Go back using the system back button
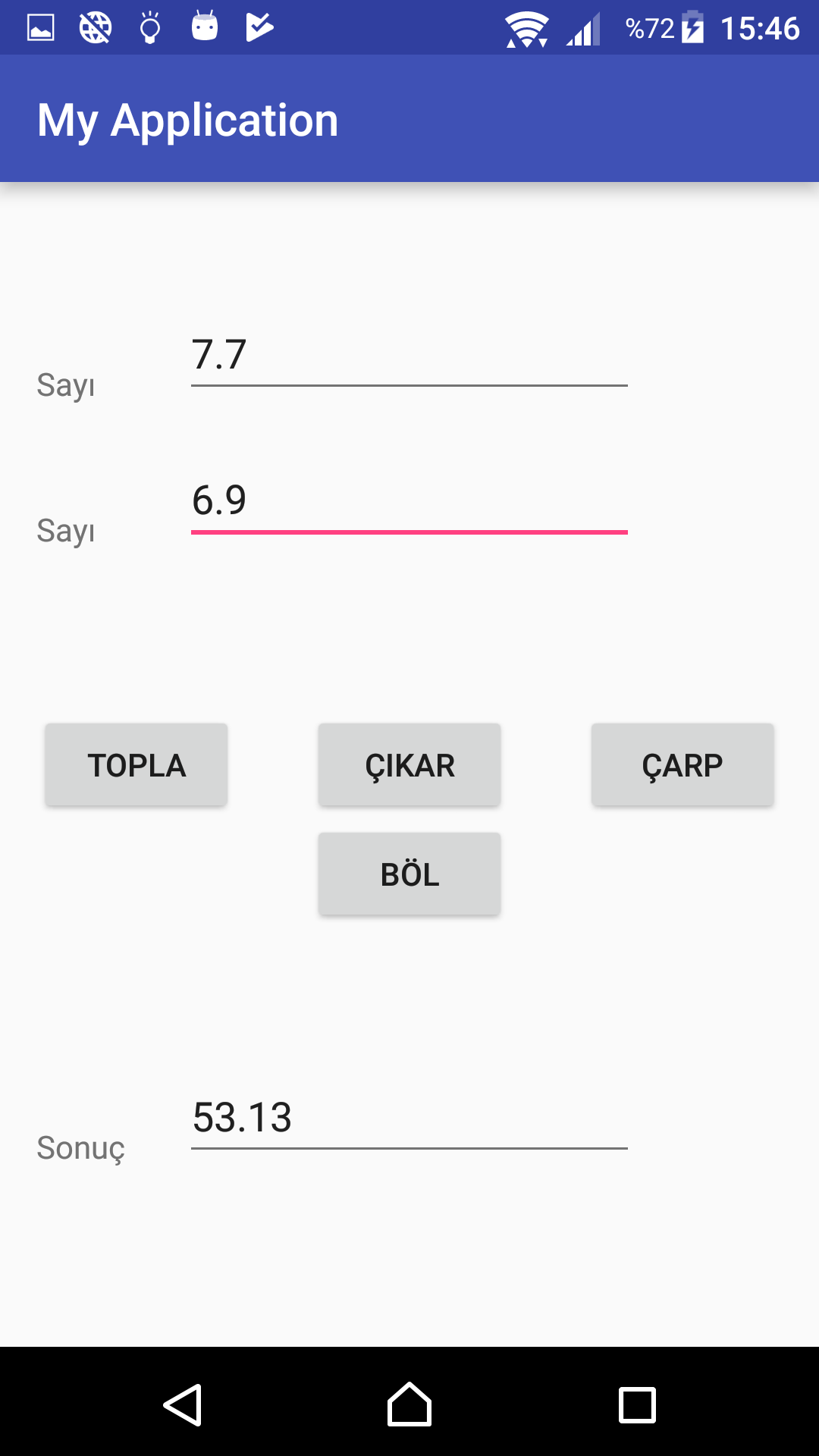Image resolution: width=819 pixels, height=1456 pixels. click(x=182, y=1404)
